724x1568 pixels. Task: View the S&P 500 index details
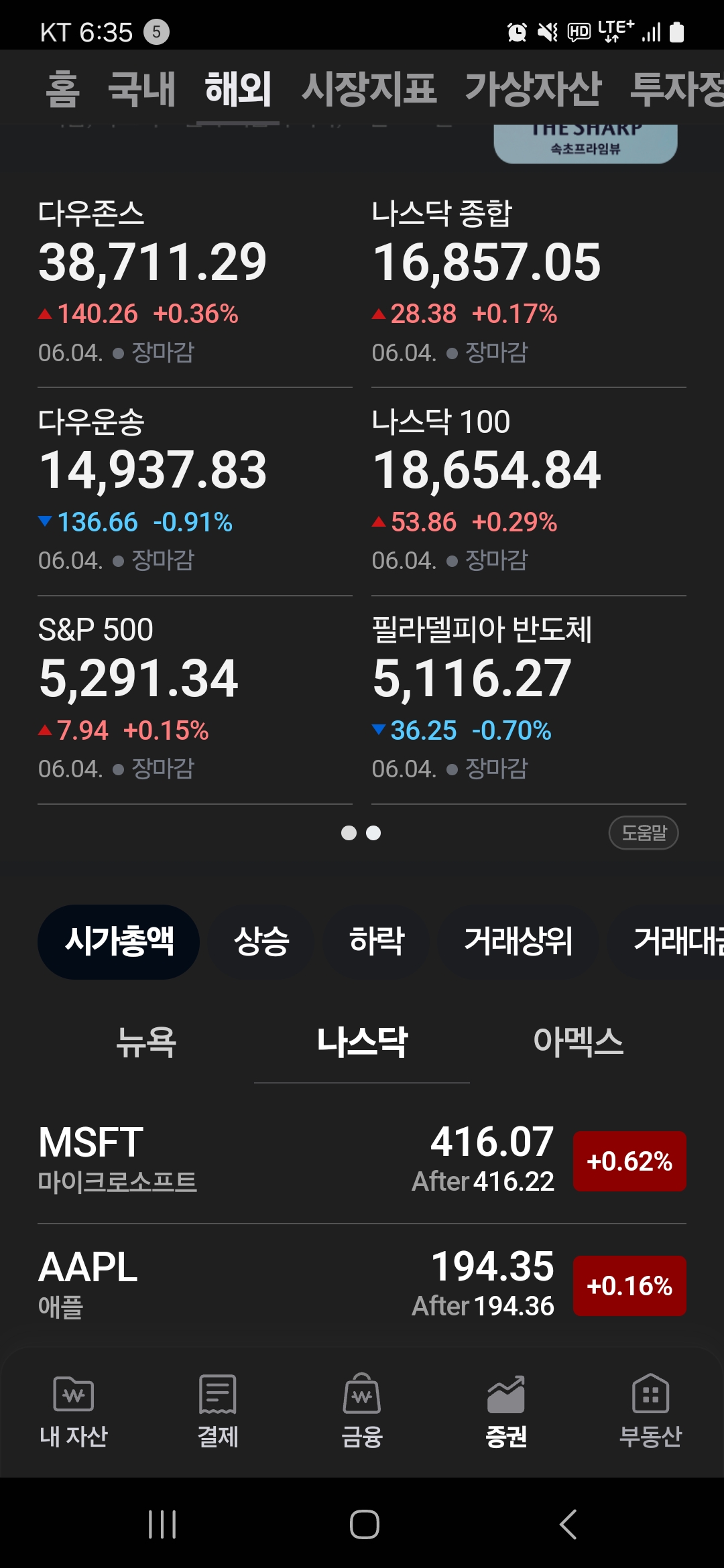coord(194,697)
